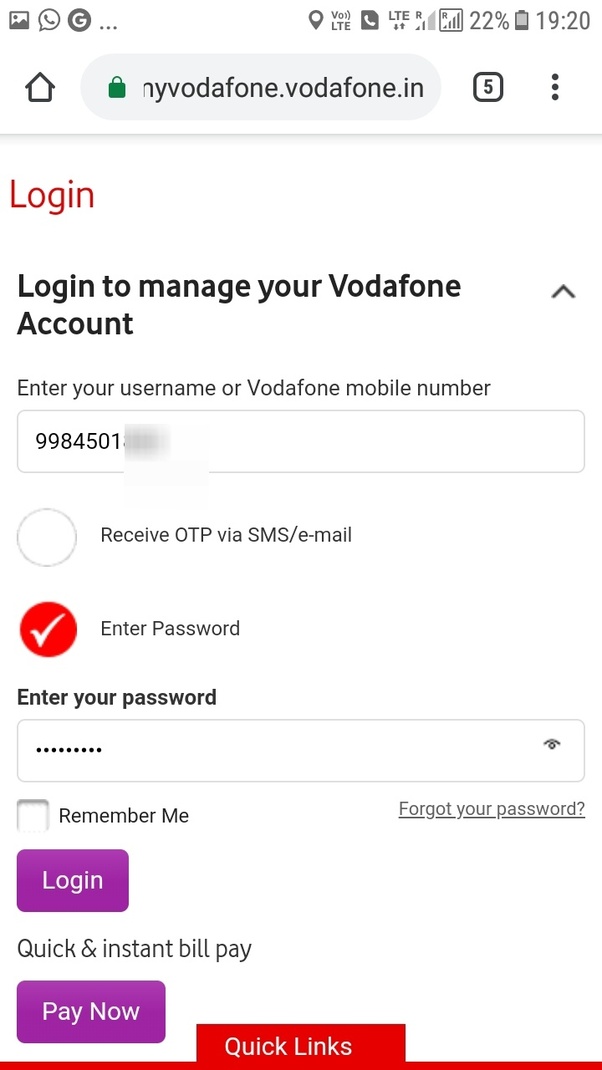Open the Forgot your password link

(491, 809)
